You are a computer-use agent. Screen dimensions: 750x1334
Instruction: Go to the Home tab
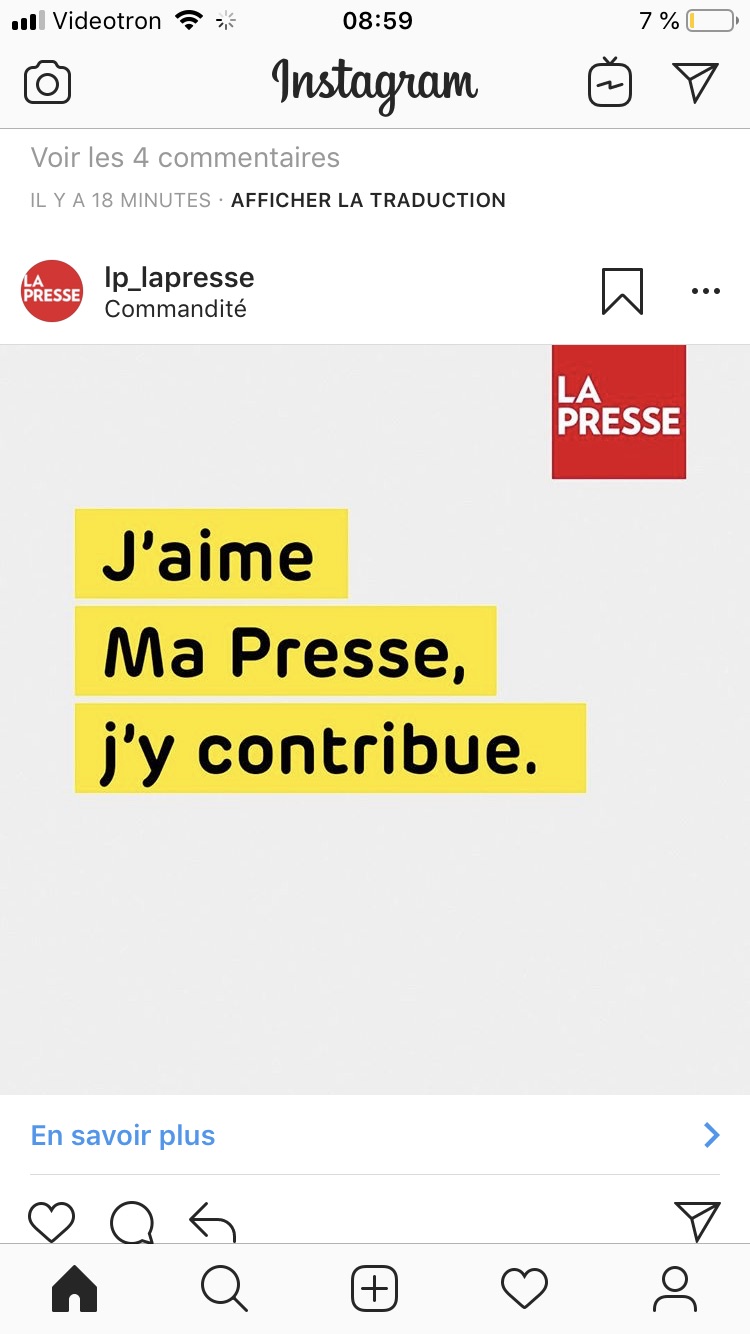click(x=74, y=1289)
